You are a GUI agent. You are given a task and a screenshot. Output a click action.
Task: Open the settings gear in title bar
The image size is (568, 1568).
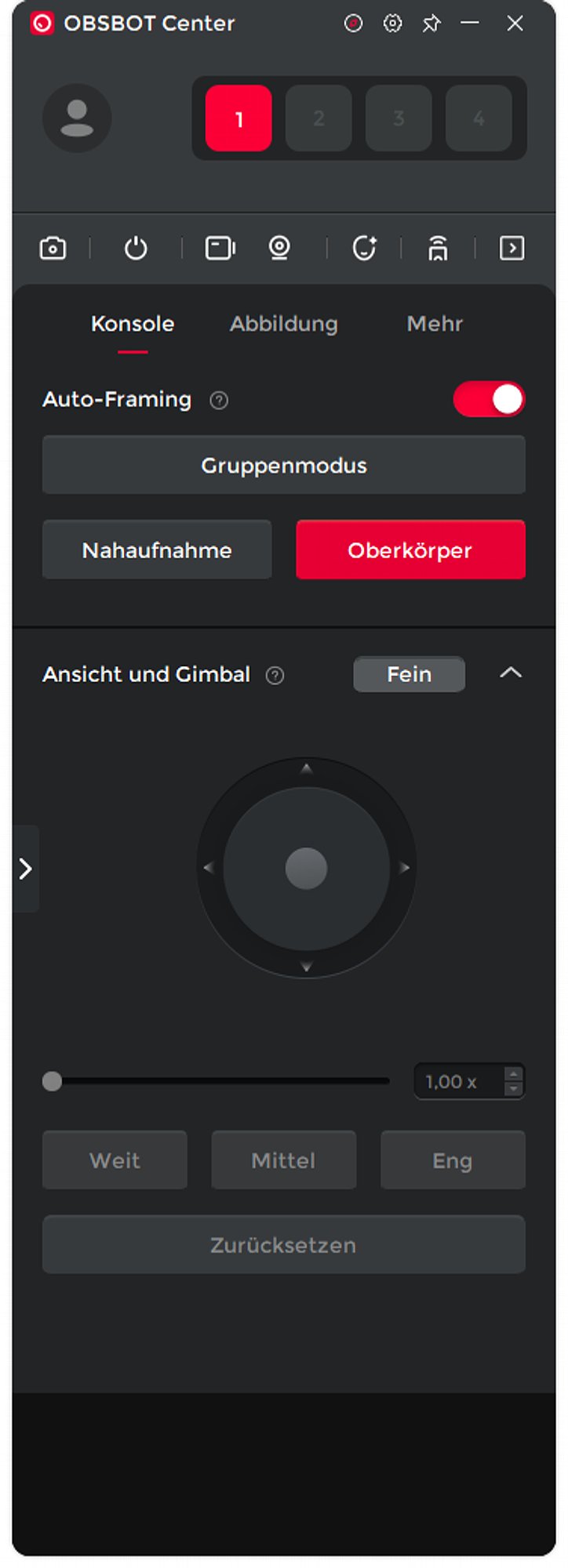point(392,24)
